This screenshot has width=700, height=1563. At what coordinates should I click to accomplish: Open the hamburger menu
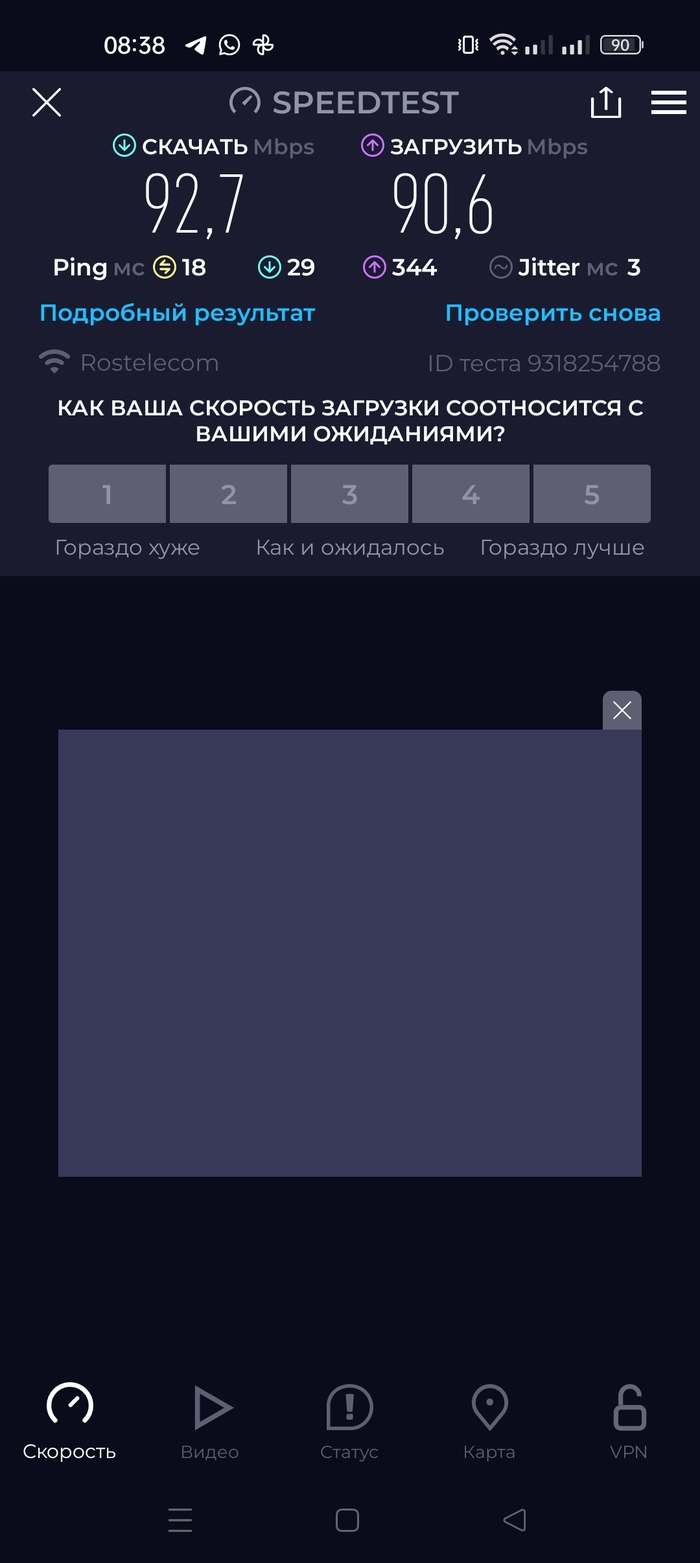point(668,102)
